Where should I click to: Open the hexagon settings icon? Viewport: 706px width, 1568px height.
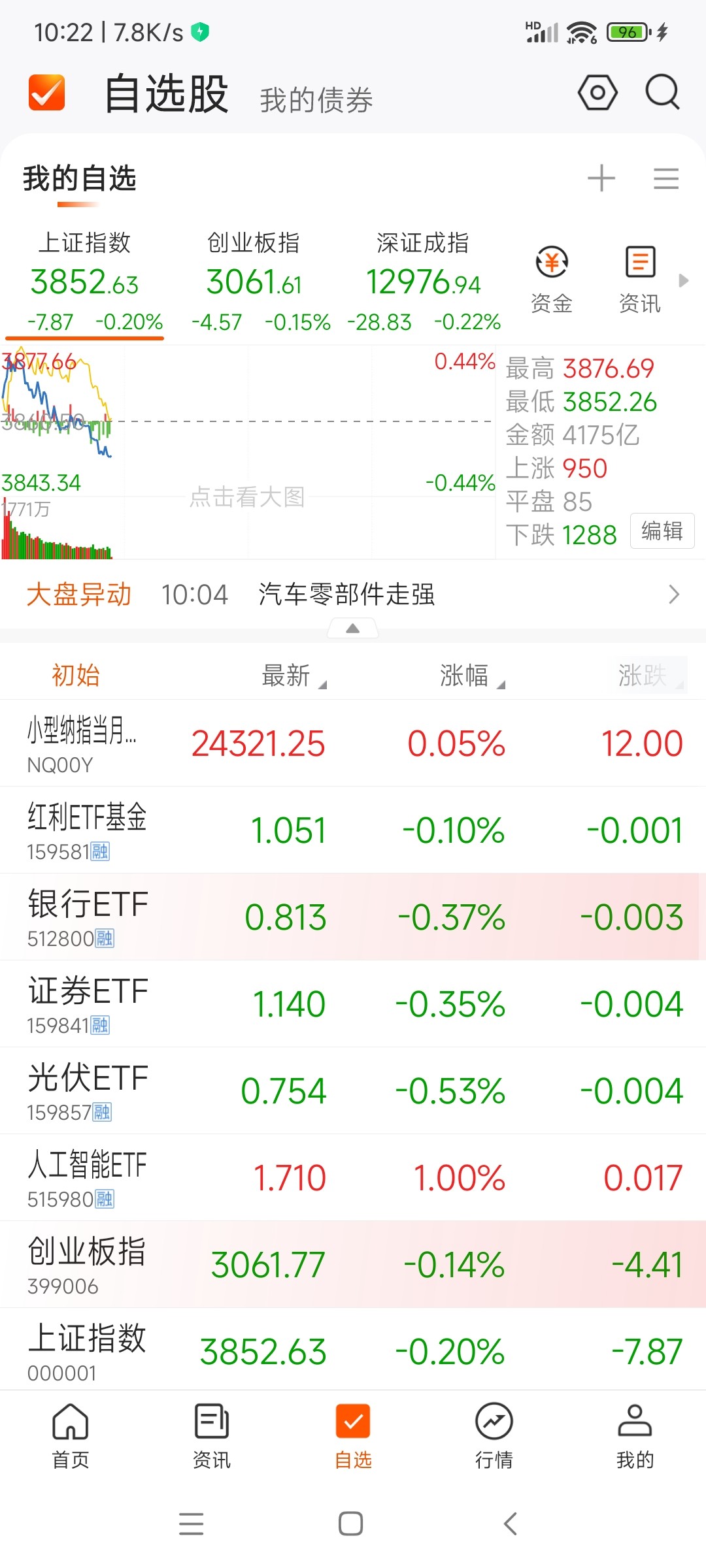coord(597,92)
